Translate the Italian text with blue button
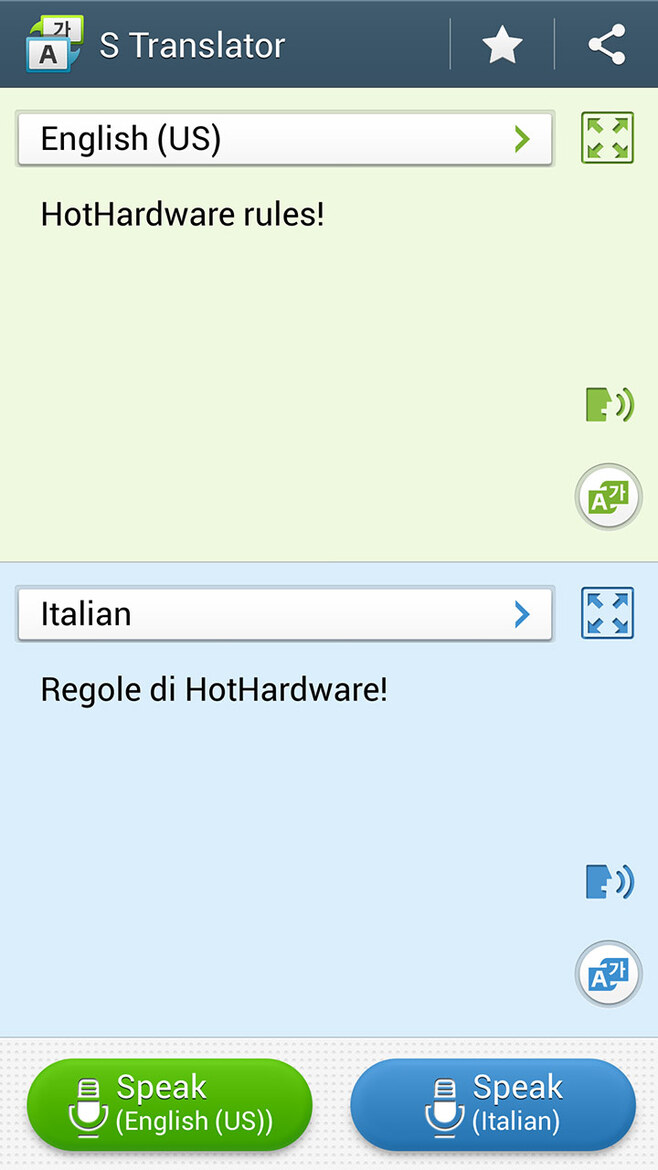Image resolution: width=658 pixels, height=1170 pixels. coord(608,973)
